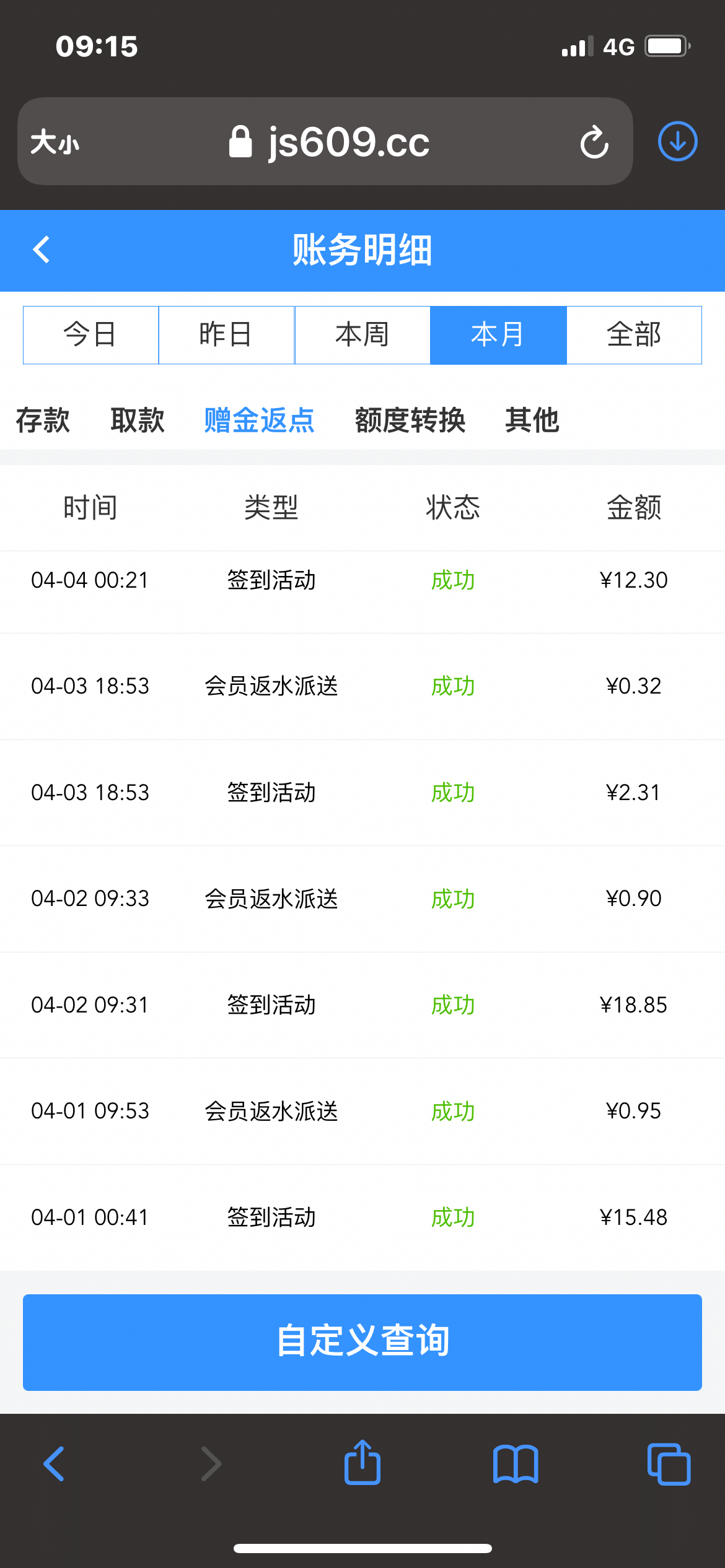Tap the 自定义查询 button
The image size is (725, 1568).
[x=362, y=1343]
